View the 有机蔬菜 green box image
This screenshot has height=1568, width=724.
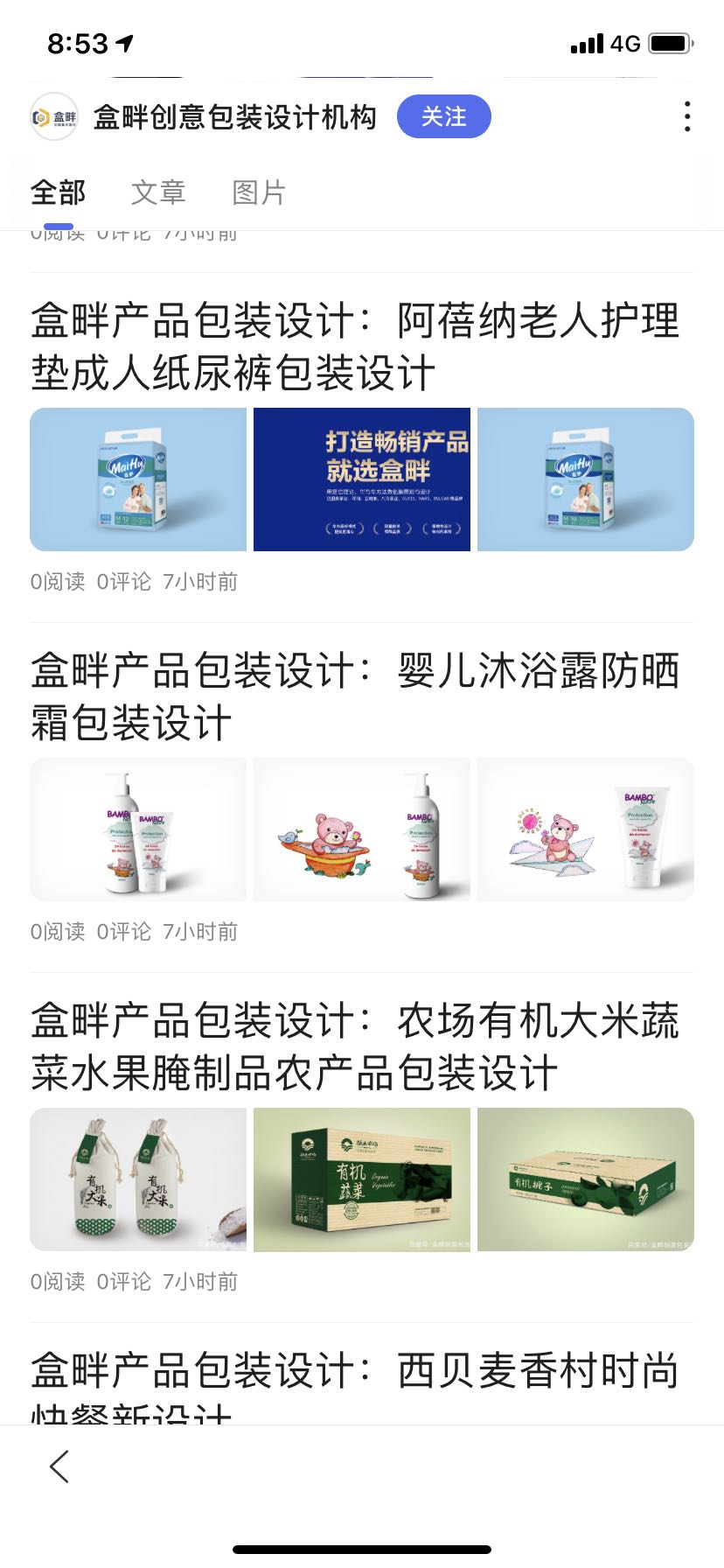[362, 1179]
